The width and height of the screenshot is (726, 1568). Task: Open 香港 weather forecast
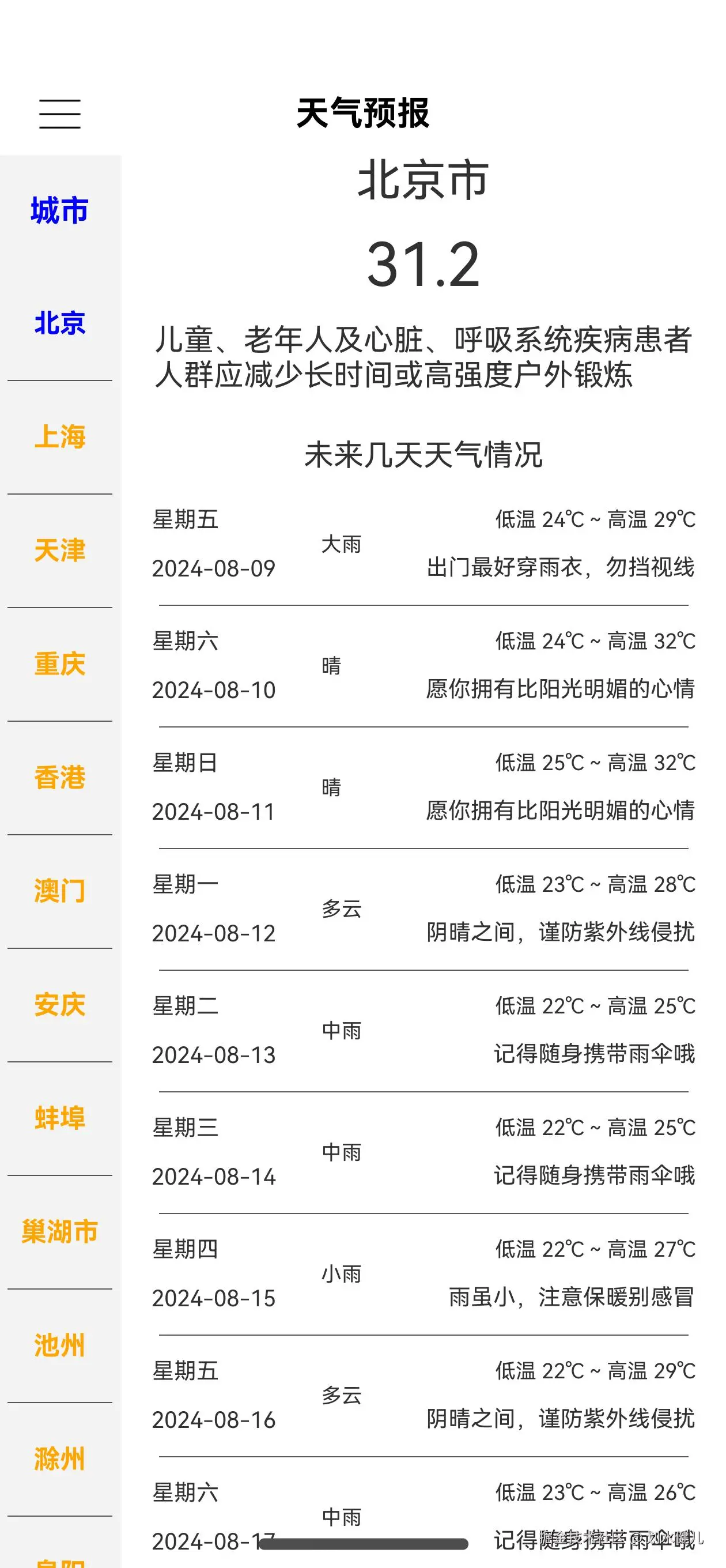[x=60, y=778]
